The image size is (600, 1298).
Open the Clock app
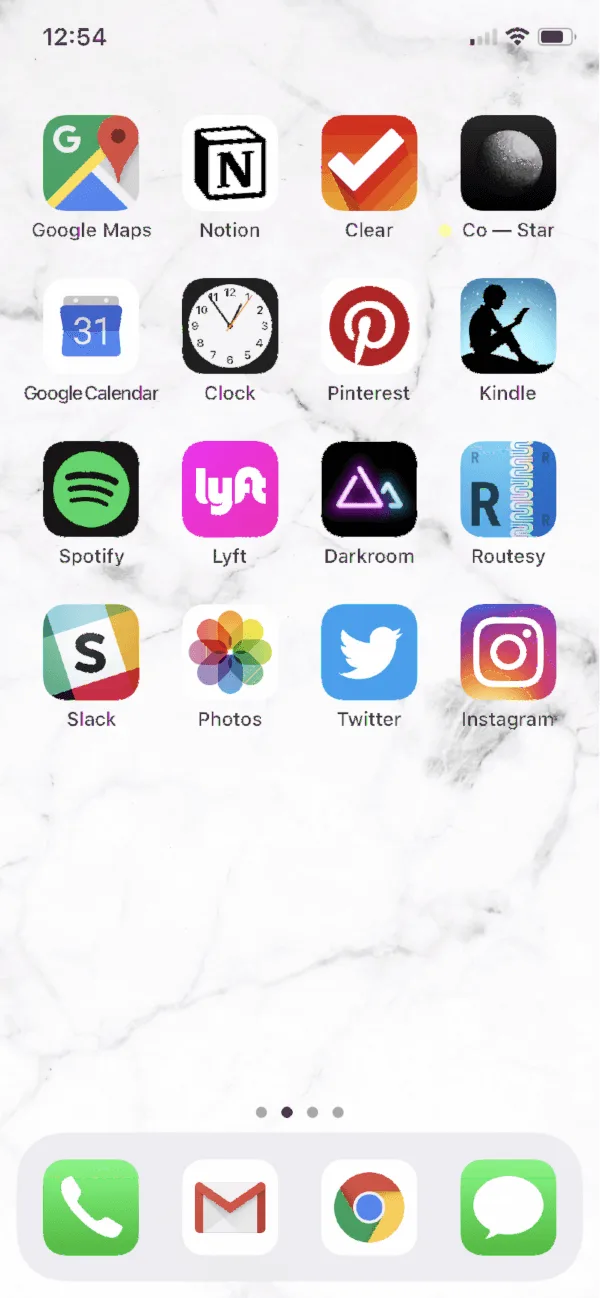230,326
